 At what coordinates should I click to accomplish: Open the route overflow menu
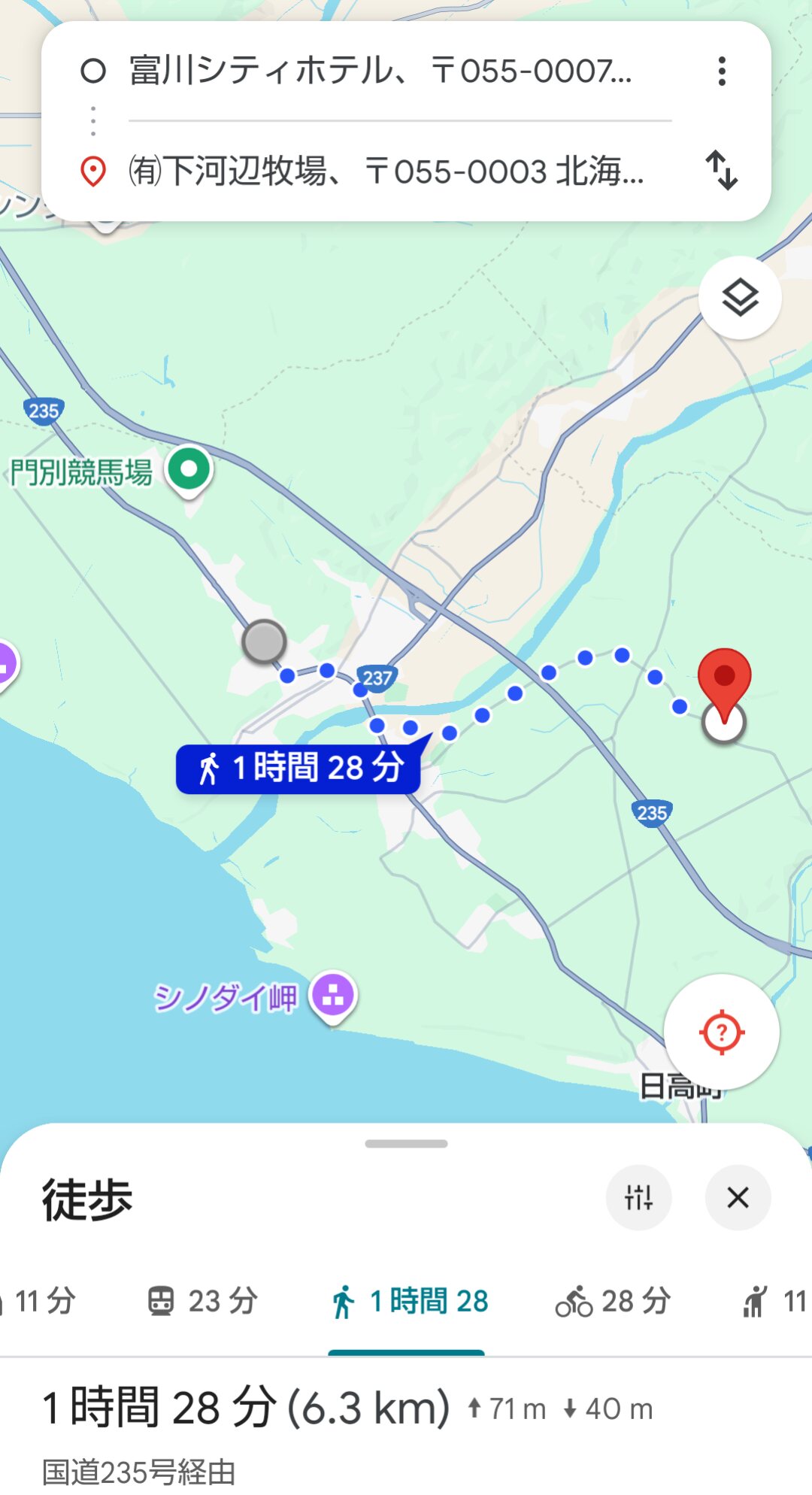click(x=722, y=71)
